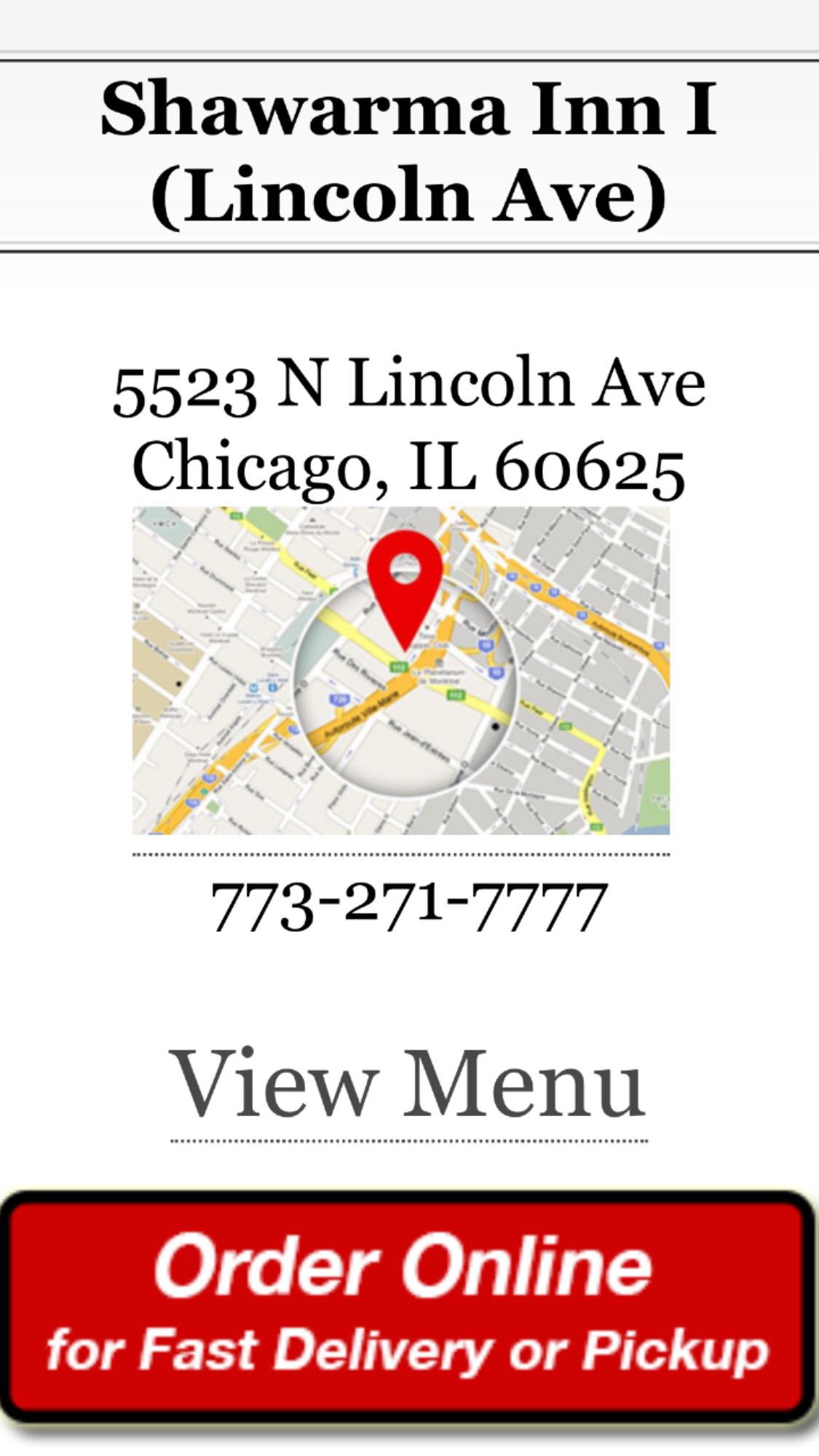Tap Order Online for delivery or pickup
819x1456 pixels.
click(408, 1307)
